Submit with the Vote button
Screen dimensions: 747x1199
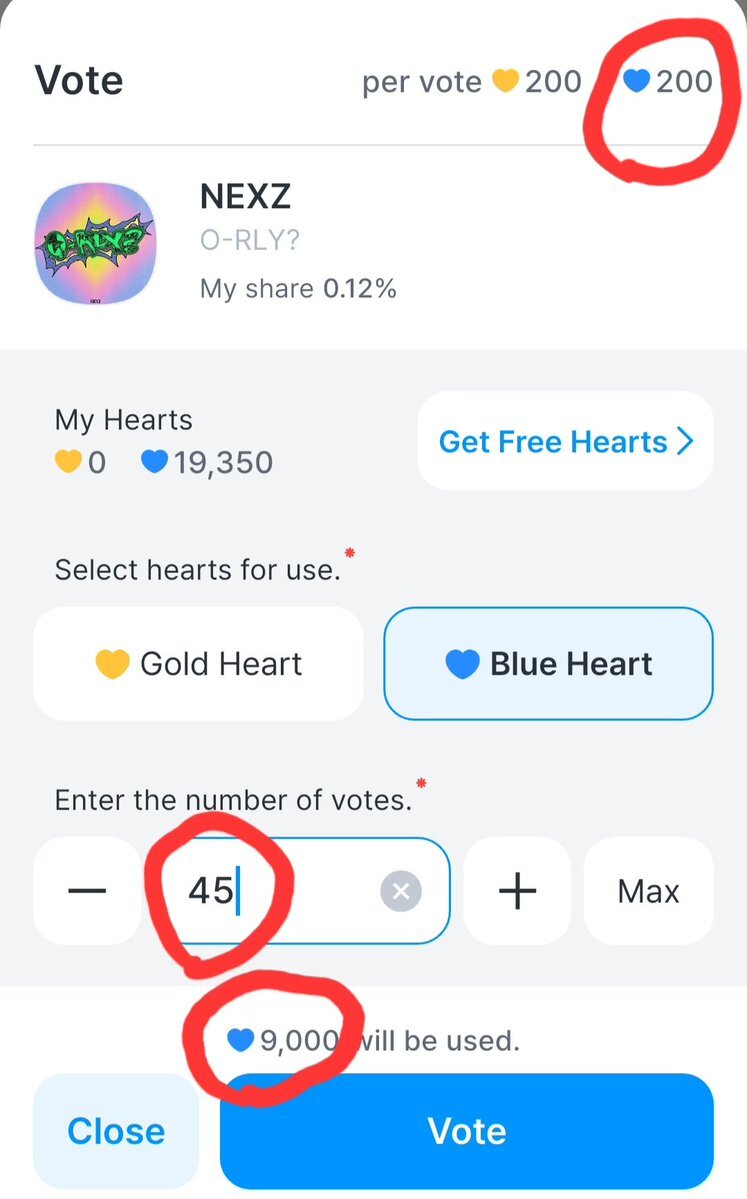[467, 1131]
